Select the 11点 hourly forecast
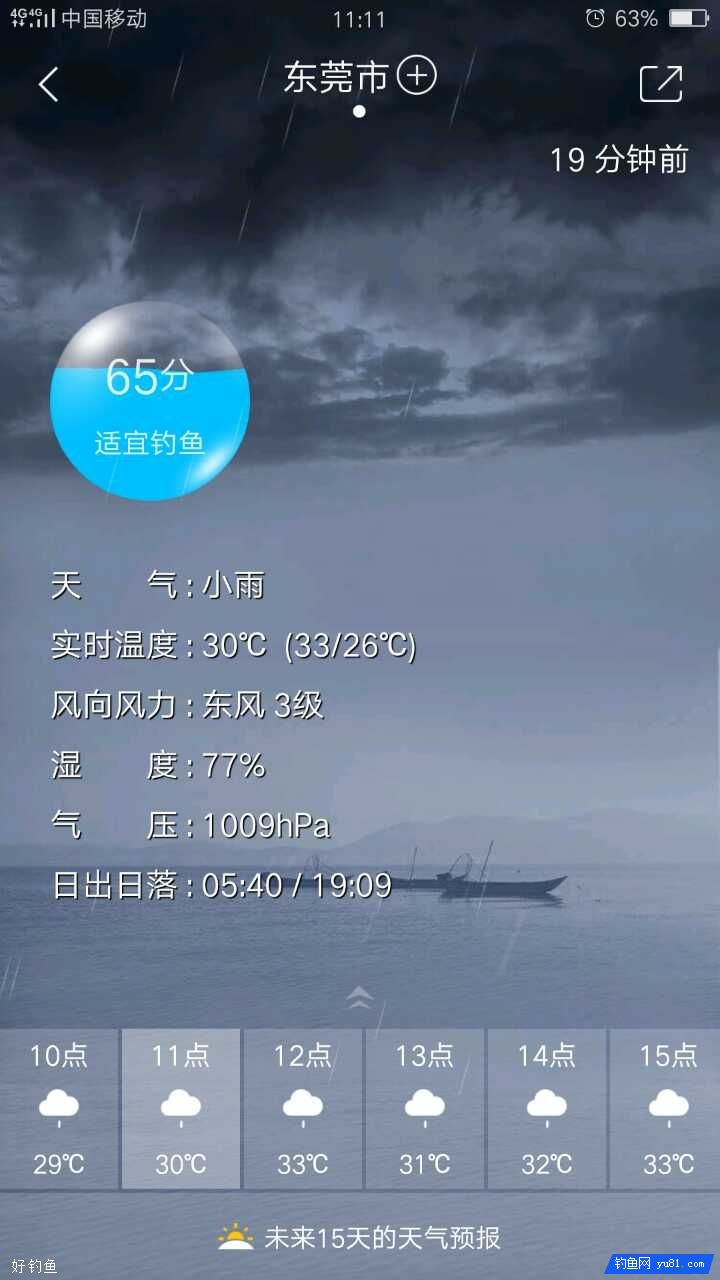The image size is (720, 1280). (x=181, y=1108)
